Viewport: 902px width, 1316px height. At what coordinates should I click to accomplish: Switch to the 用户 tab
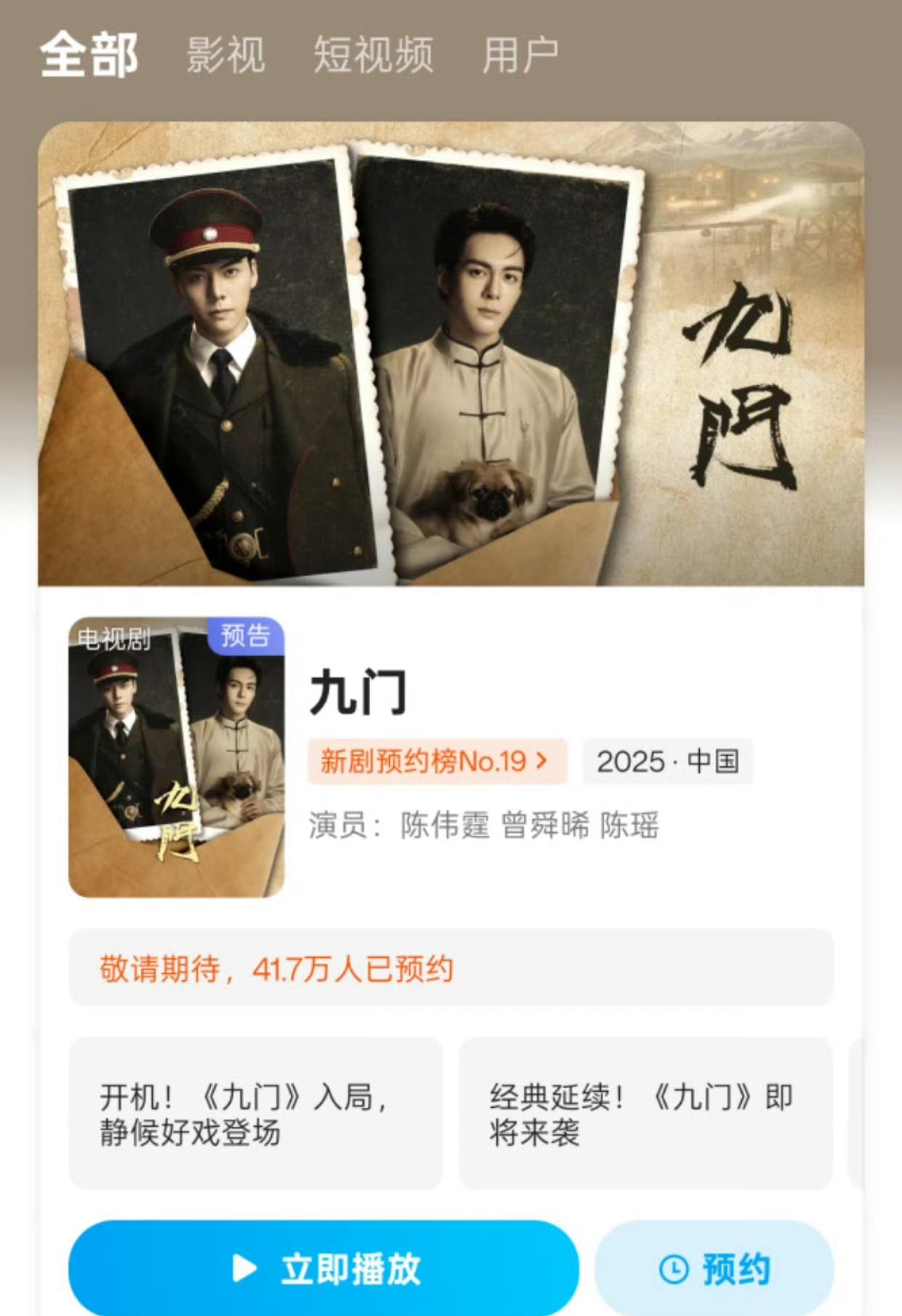point(521,55)
